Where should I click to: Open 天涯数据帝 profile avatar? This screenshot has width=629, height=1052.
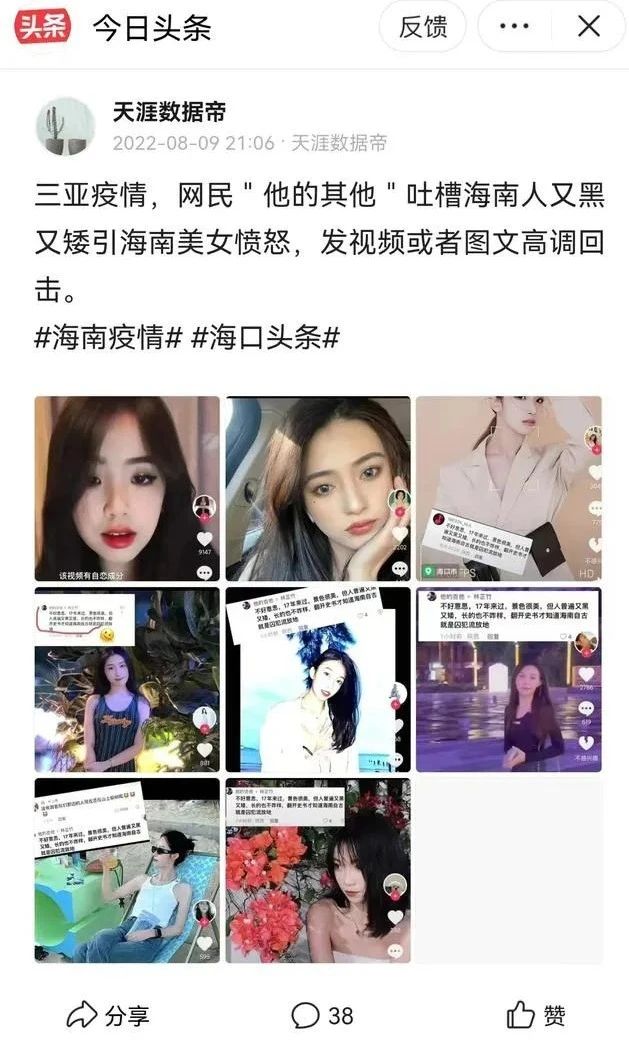click(66, 126)
